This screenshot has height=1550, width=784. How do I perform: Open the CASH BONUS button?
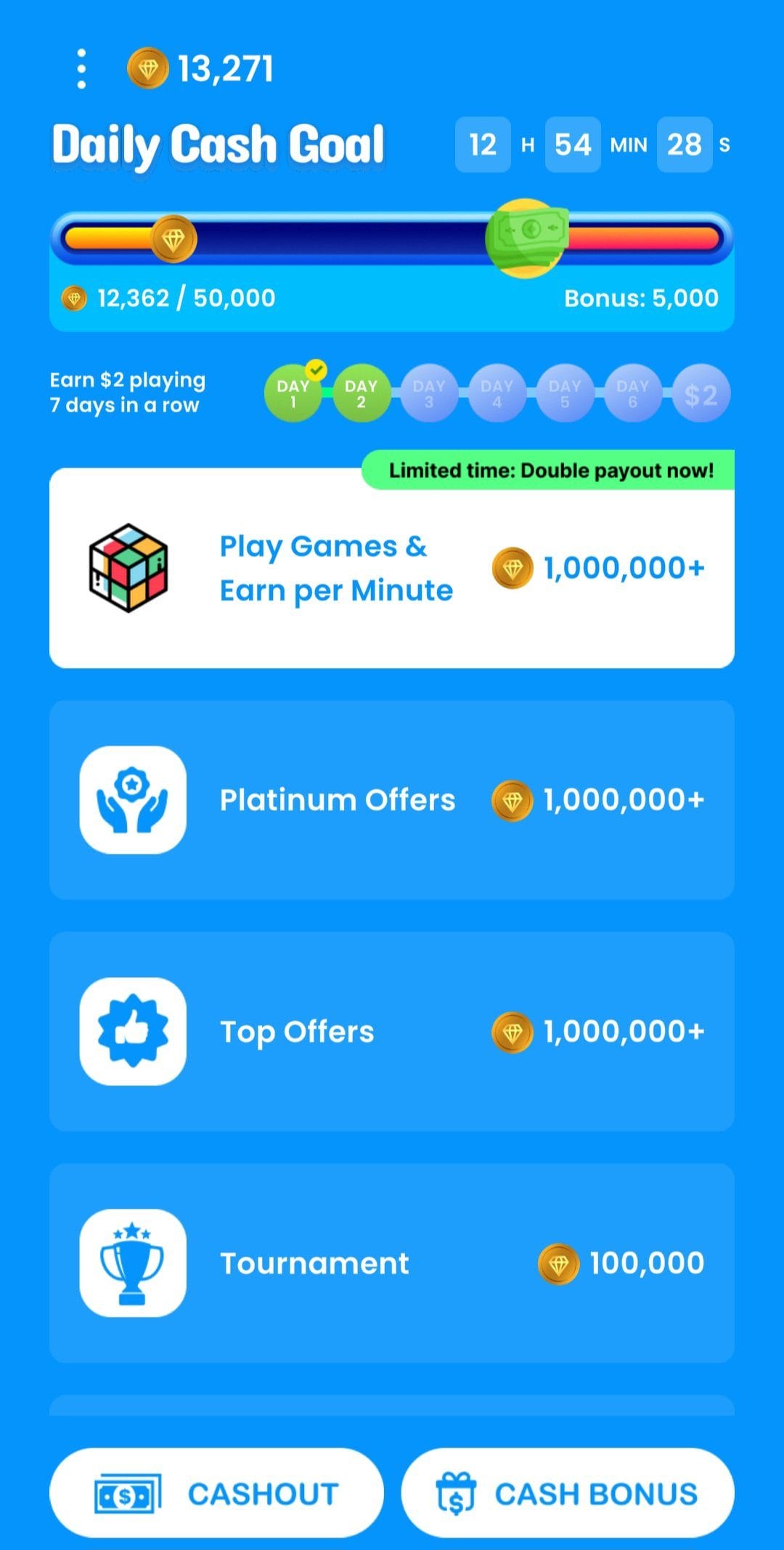tap(568, 1493)
